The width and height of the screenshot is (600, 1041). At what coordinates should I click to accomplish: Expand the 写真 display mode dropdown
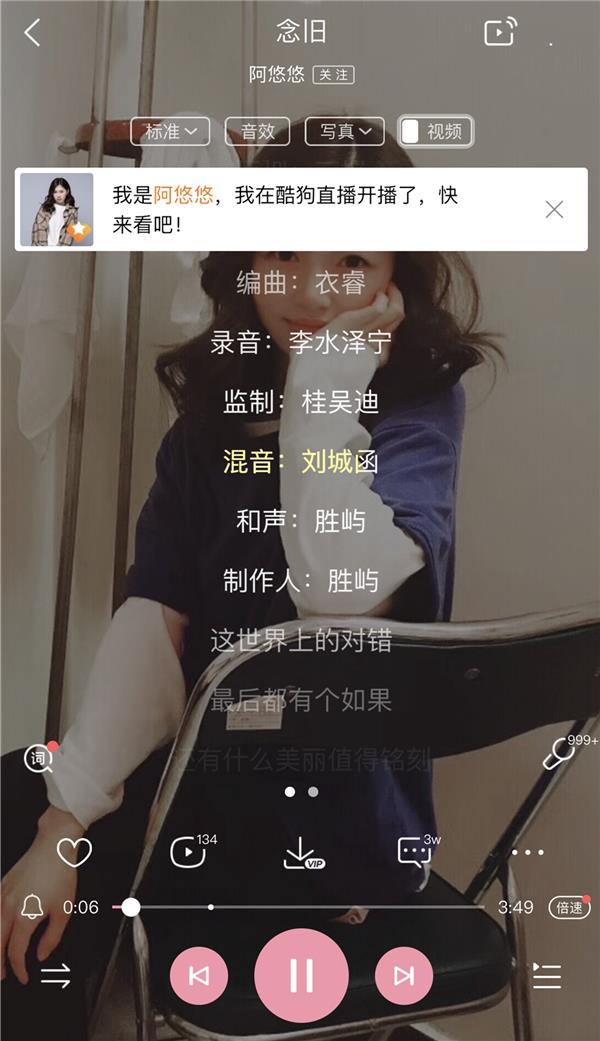[x=344, y=131]
